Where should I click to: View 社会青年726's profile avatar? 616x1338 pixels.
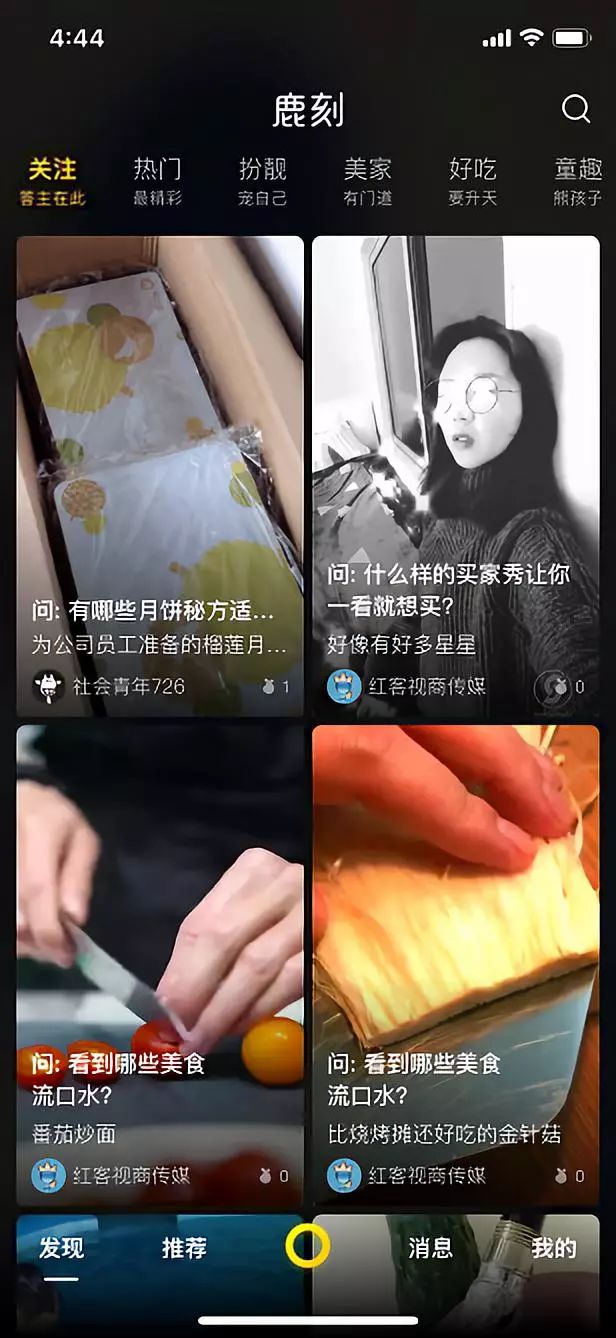47,686
